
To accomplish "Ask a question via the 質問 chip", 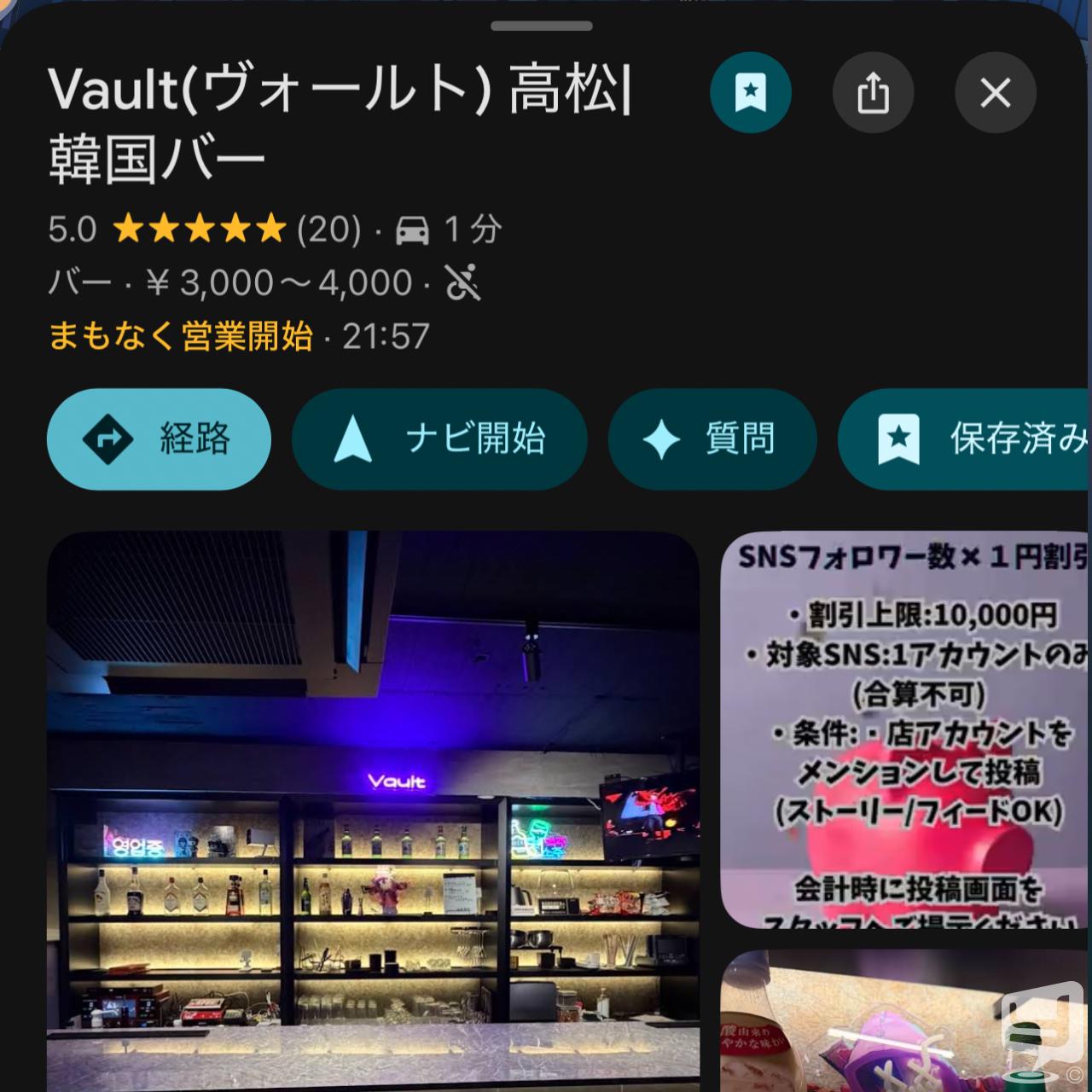I will pyautogui.click(x=712, y=439).
